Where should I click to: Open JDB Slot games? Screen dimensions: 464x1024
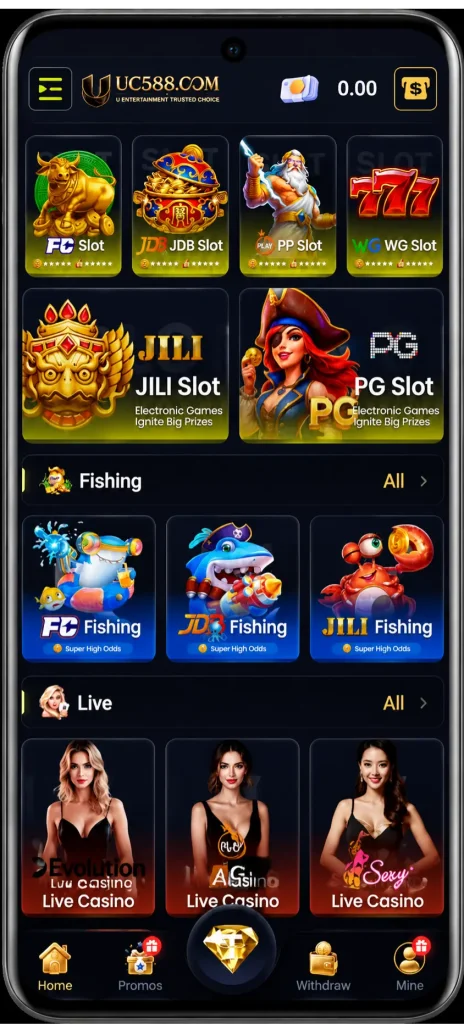tap(180, 206)
